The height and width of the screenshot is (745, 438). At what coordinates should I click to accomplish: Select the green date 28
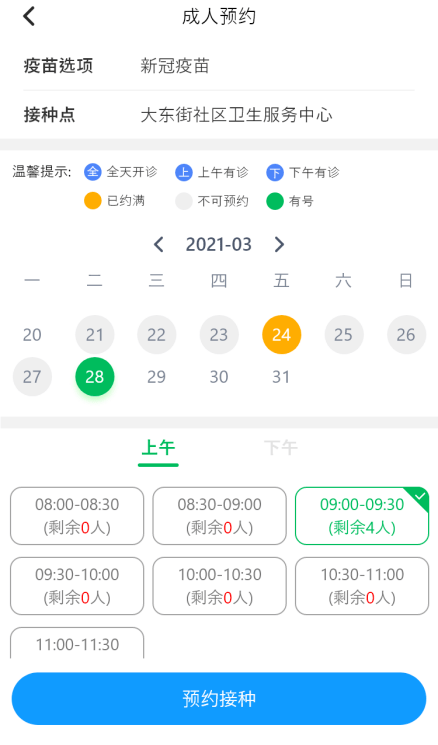tap(95, 377)
